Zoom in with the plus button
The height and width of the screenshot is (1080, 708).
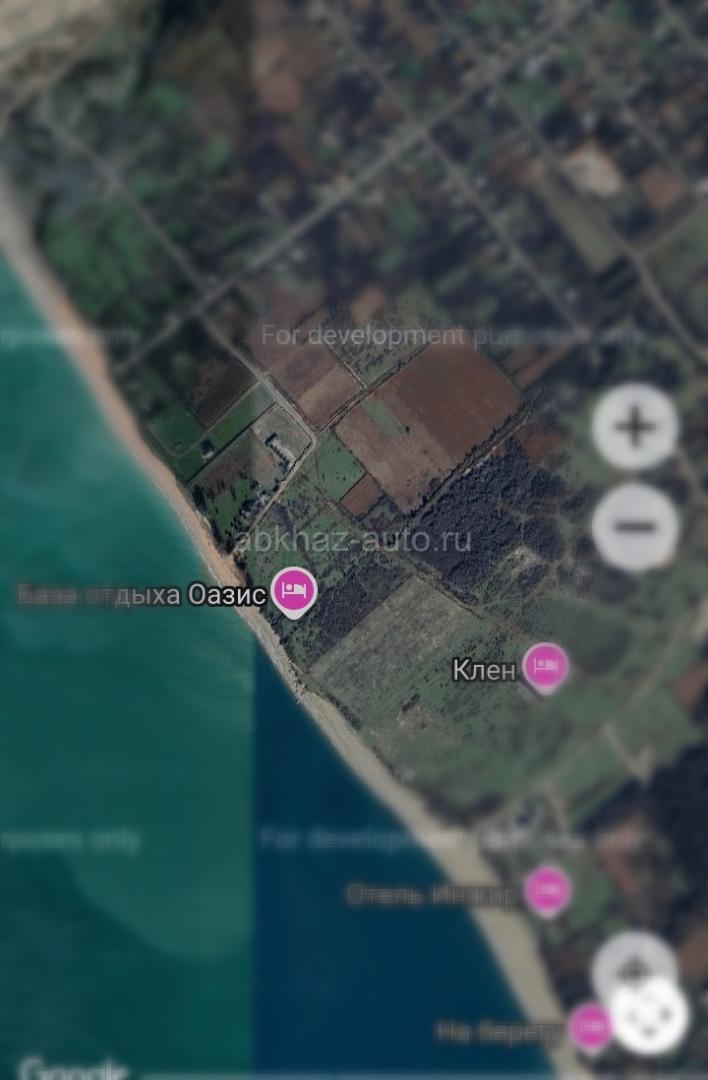pos(635,427)
